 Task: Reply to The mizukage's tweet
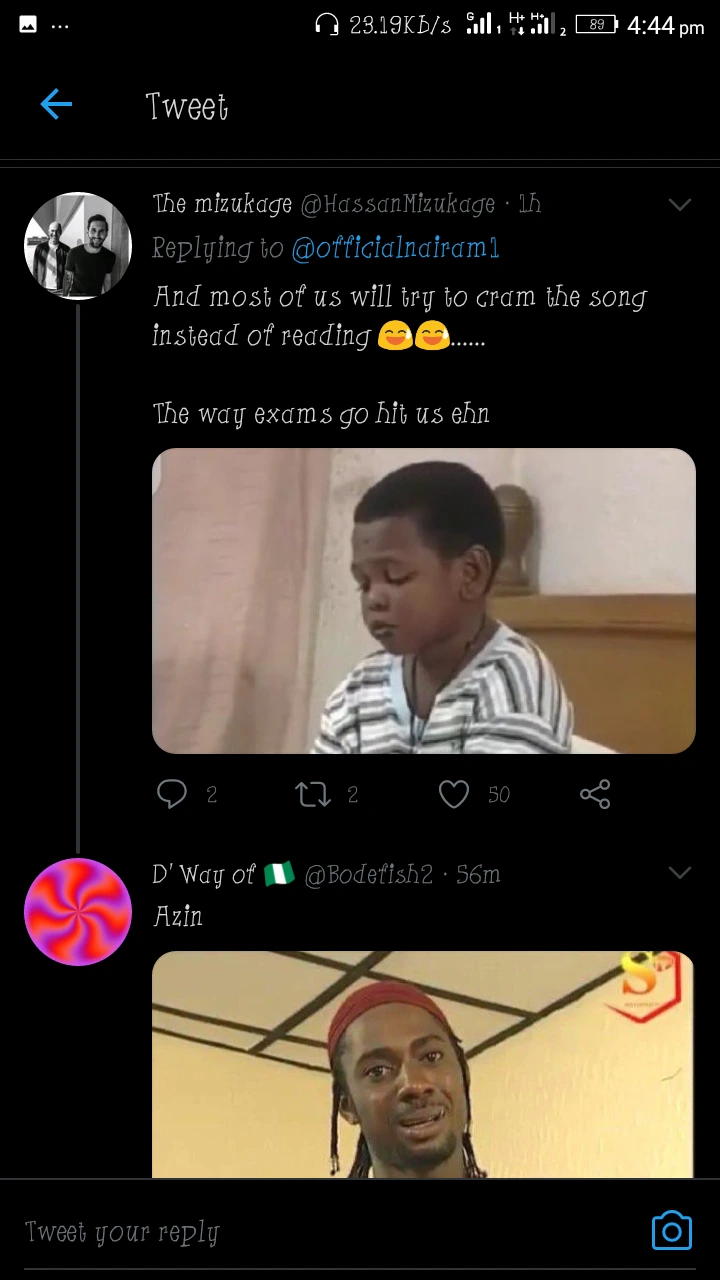point(172,794)
